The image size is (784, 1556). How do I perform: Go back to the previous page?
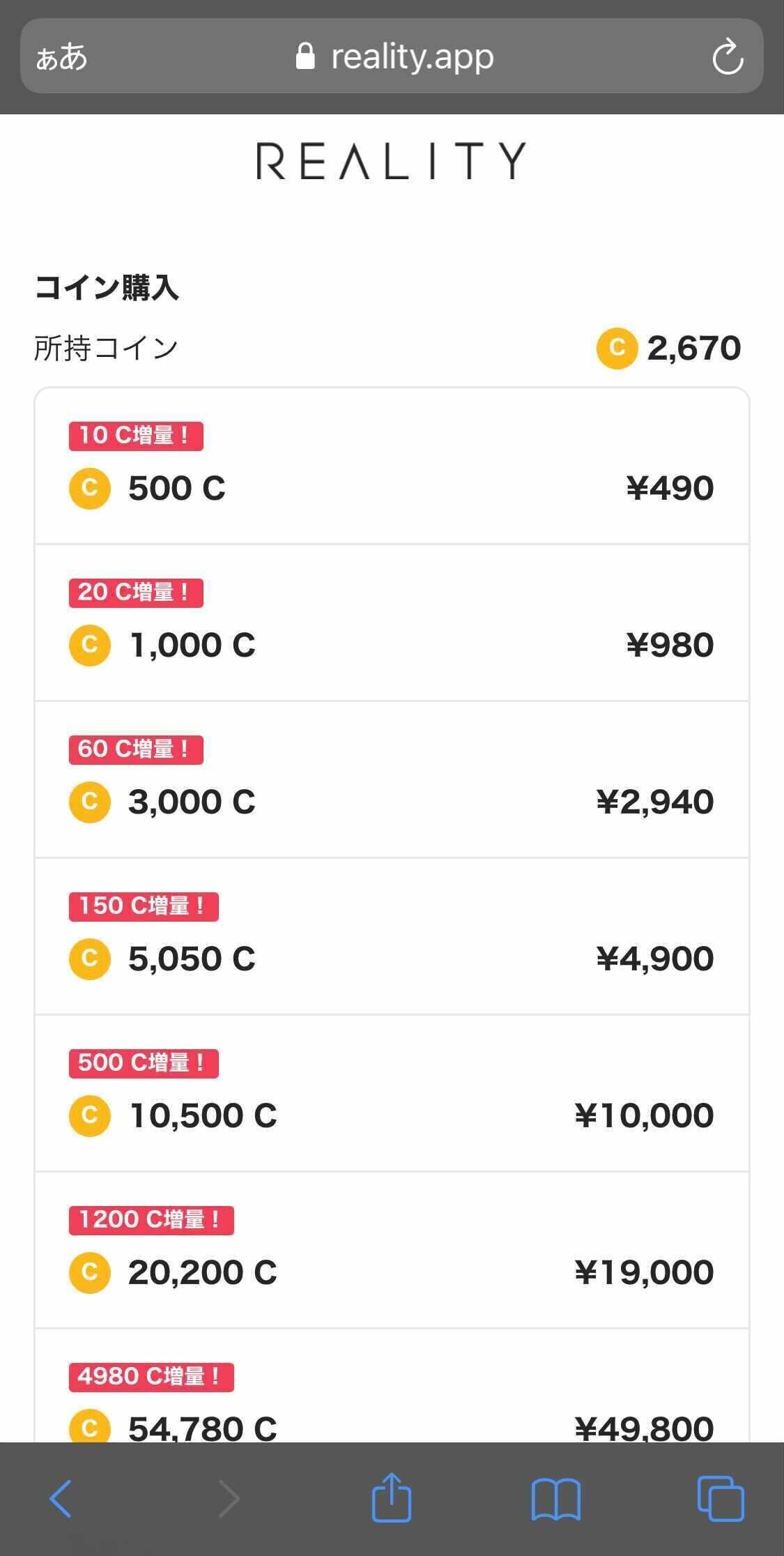tap(61, 1498)
